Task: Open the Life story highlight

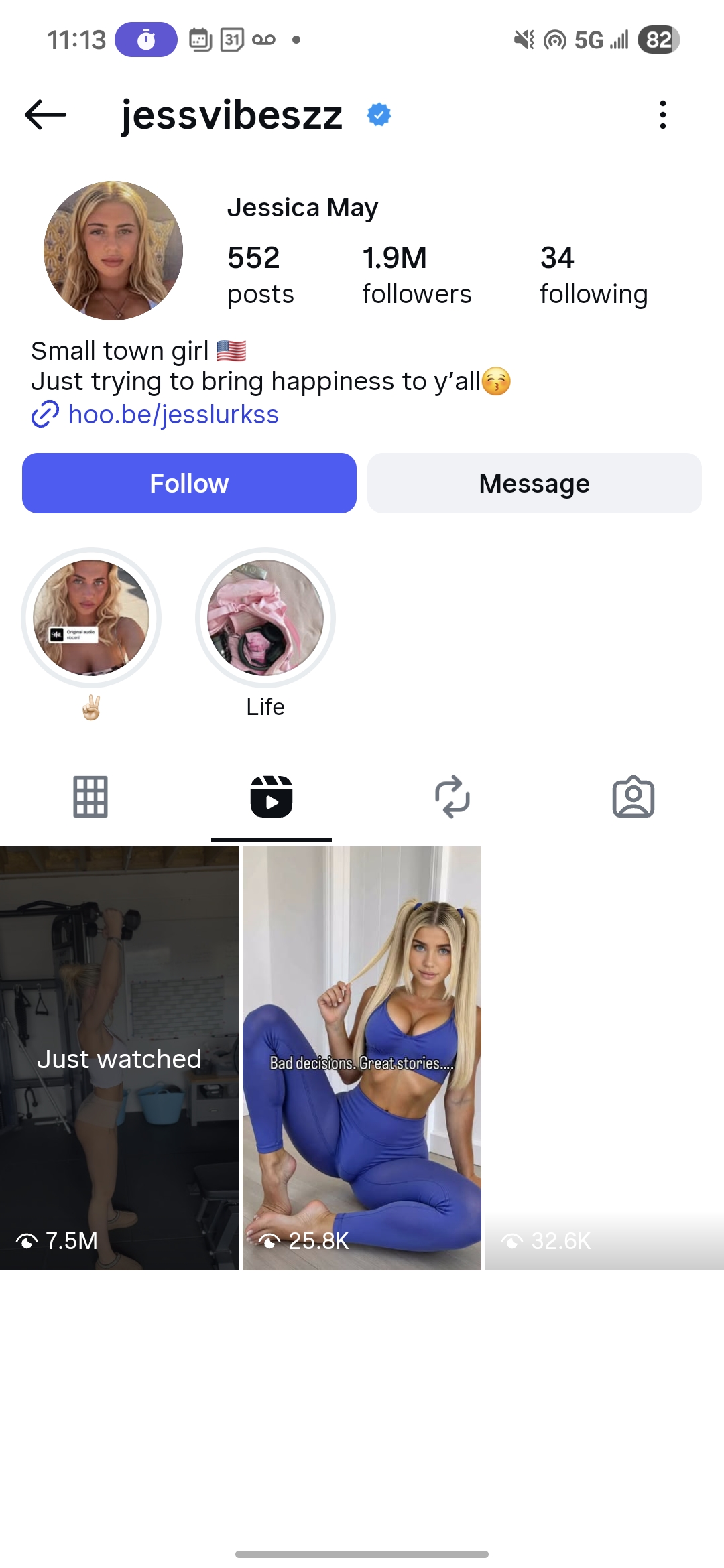Action: (x=265, y=618)
